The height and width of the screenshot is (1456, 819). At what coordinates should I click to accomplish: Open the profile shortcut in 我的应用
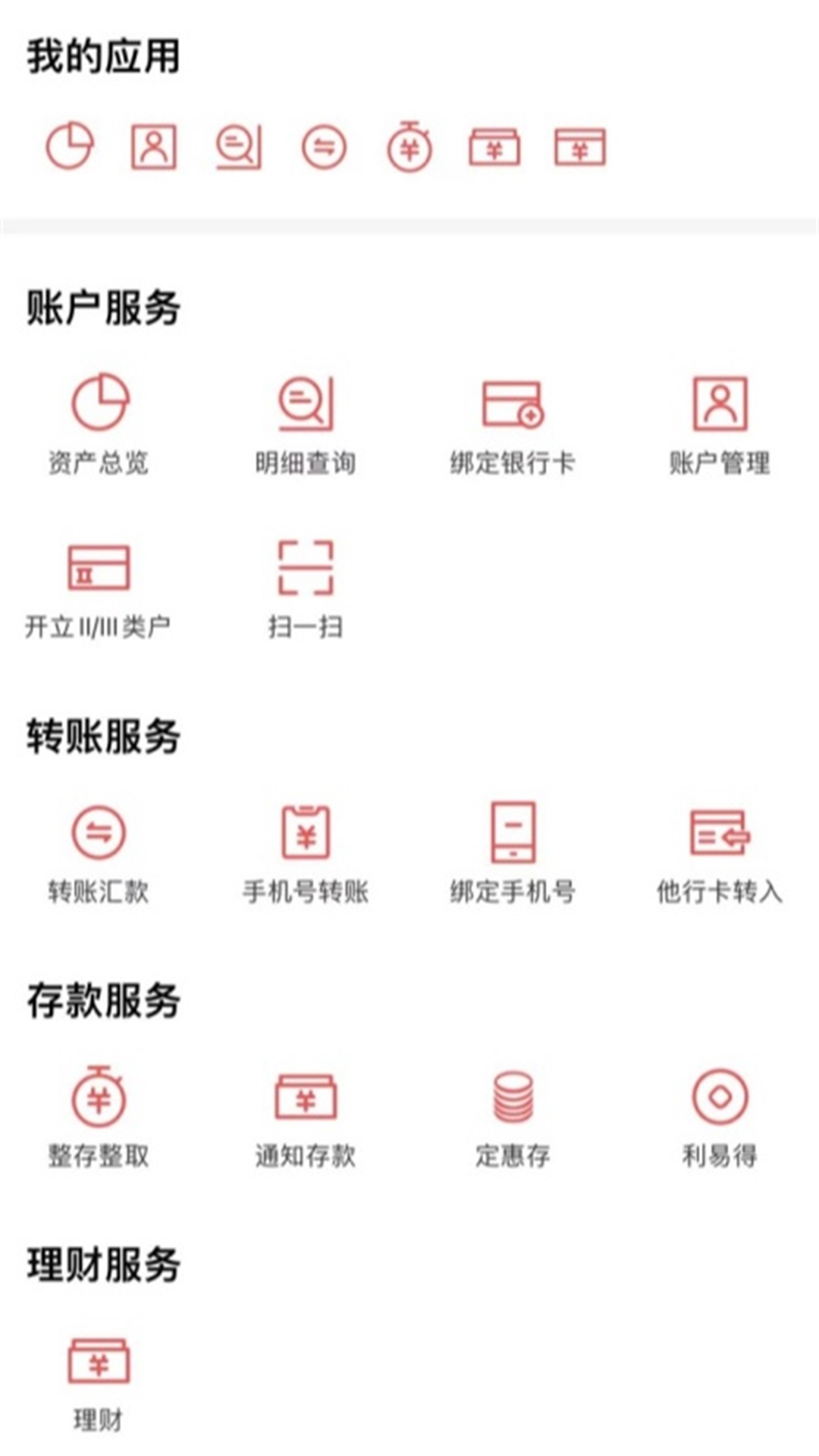tap(154, 146)
